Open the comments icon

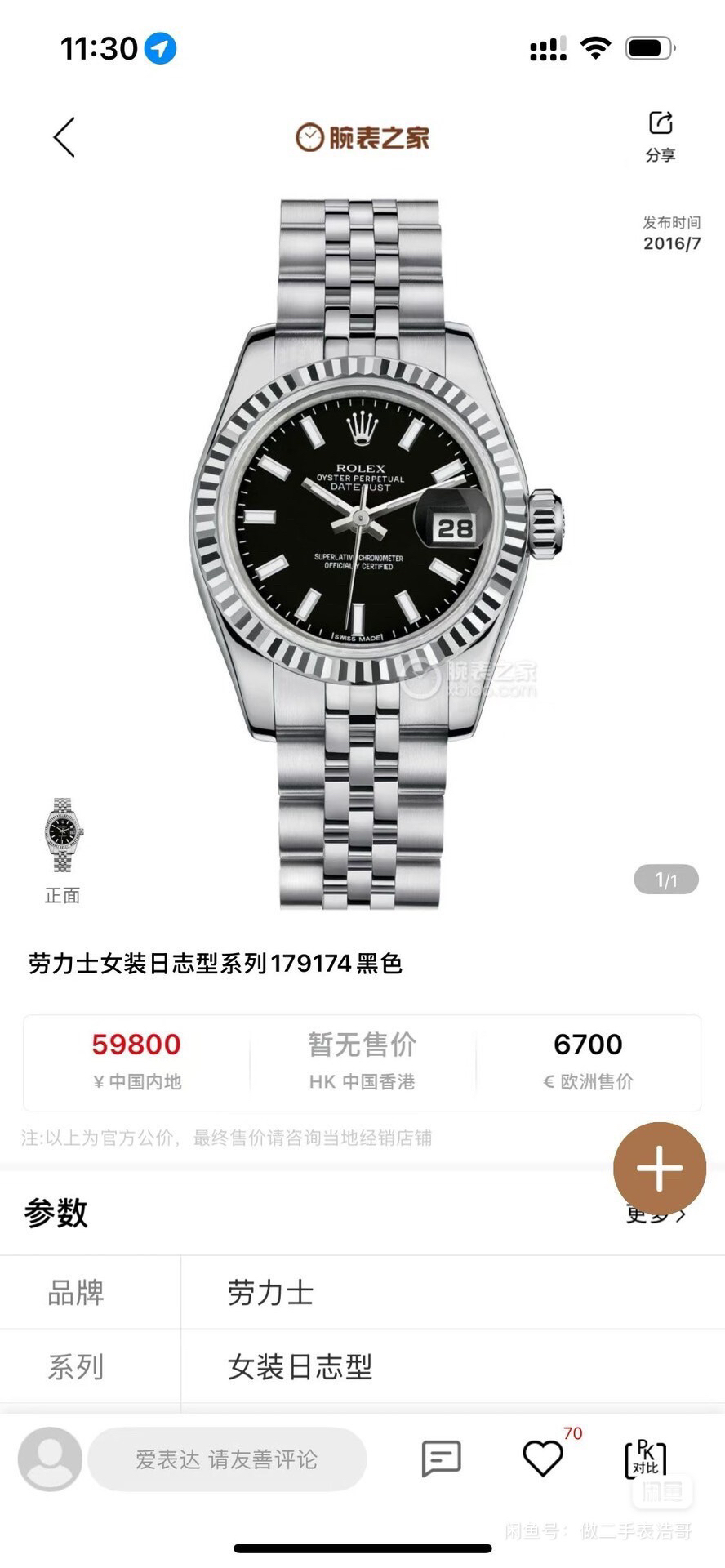pos(441,1459)
